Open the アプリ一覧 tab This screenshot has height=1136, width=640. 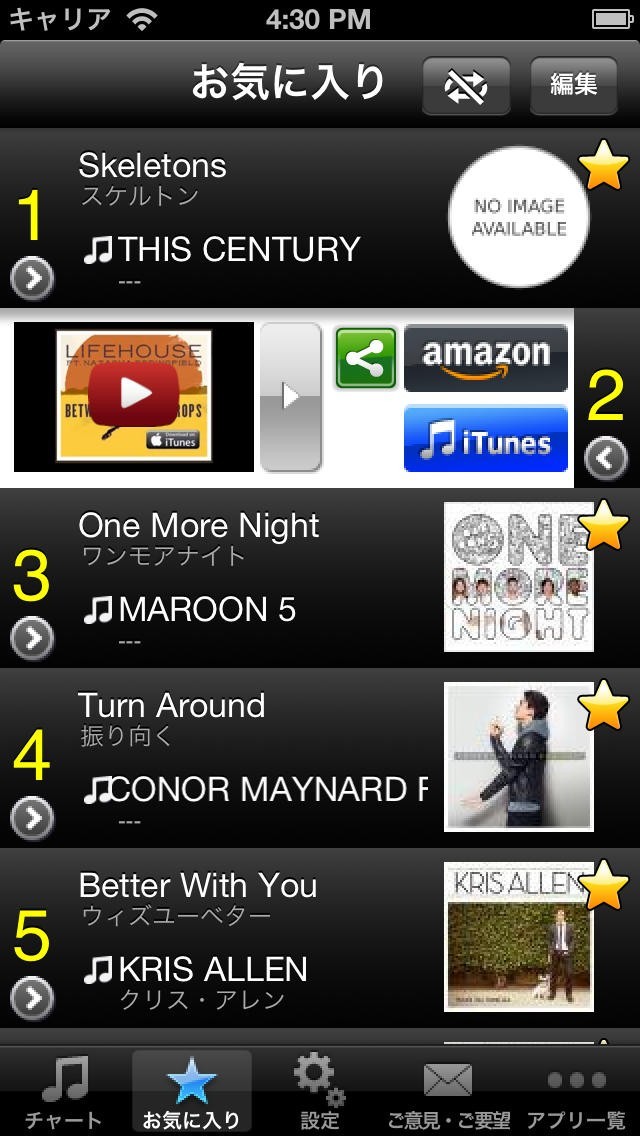tap(577, 1092)
